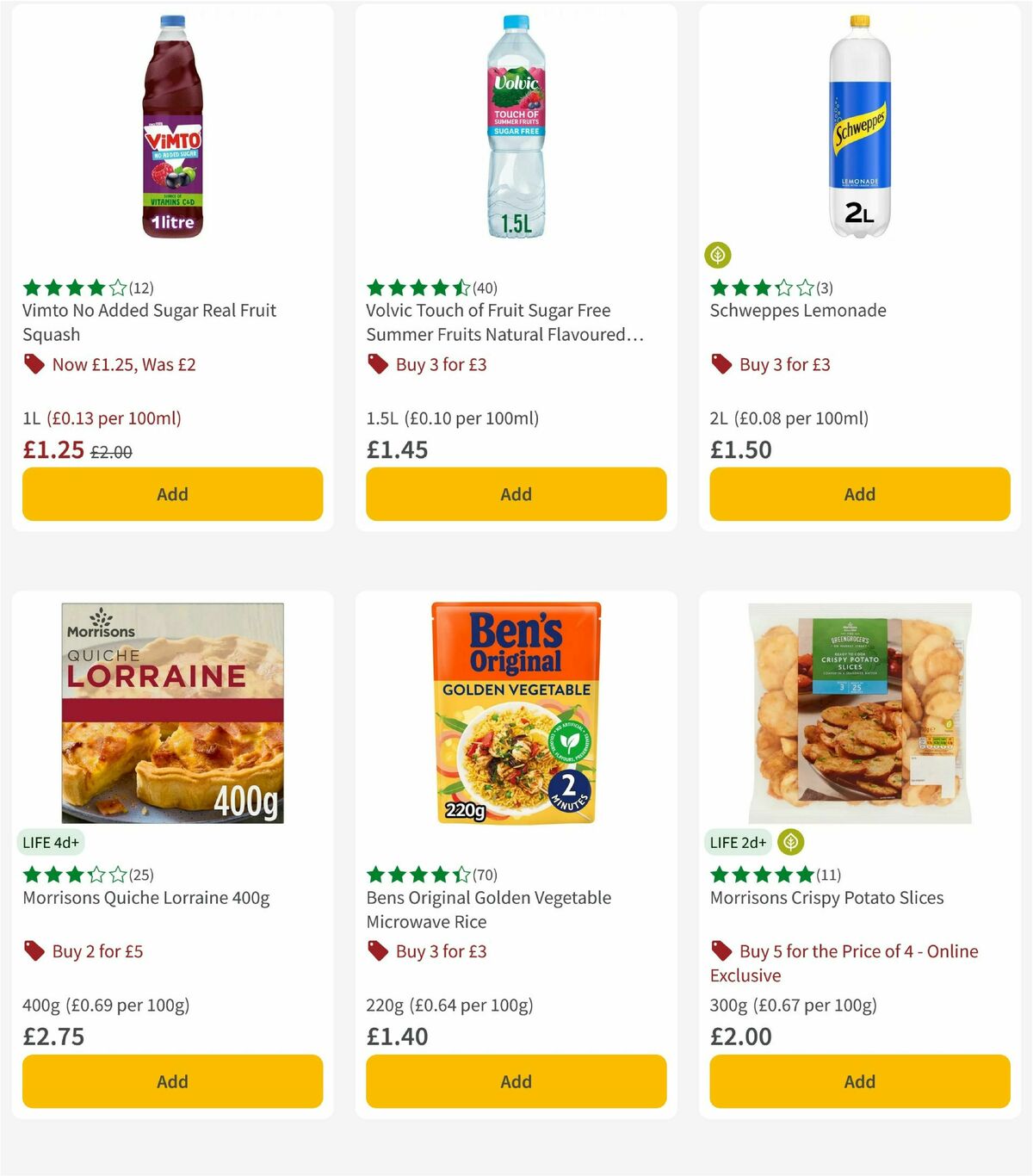Open the Bens Original Microwave Rice product page
This screenshot has height=1176, width=1033.
coord(487,909)
